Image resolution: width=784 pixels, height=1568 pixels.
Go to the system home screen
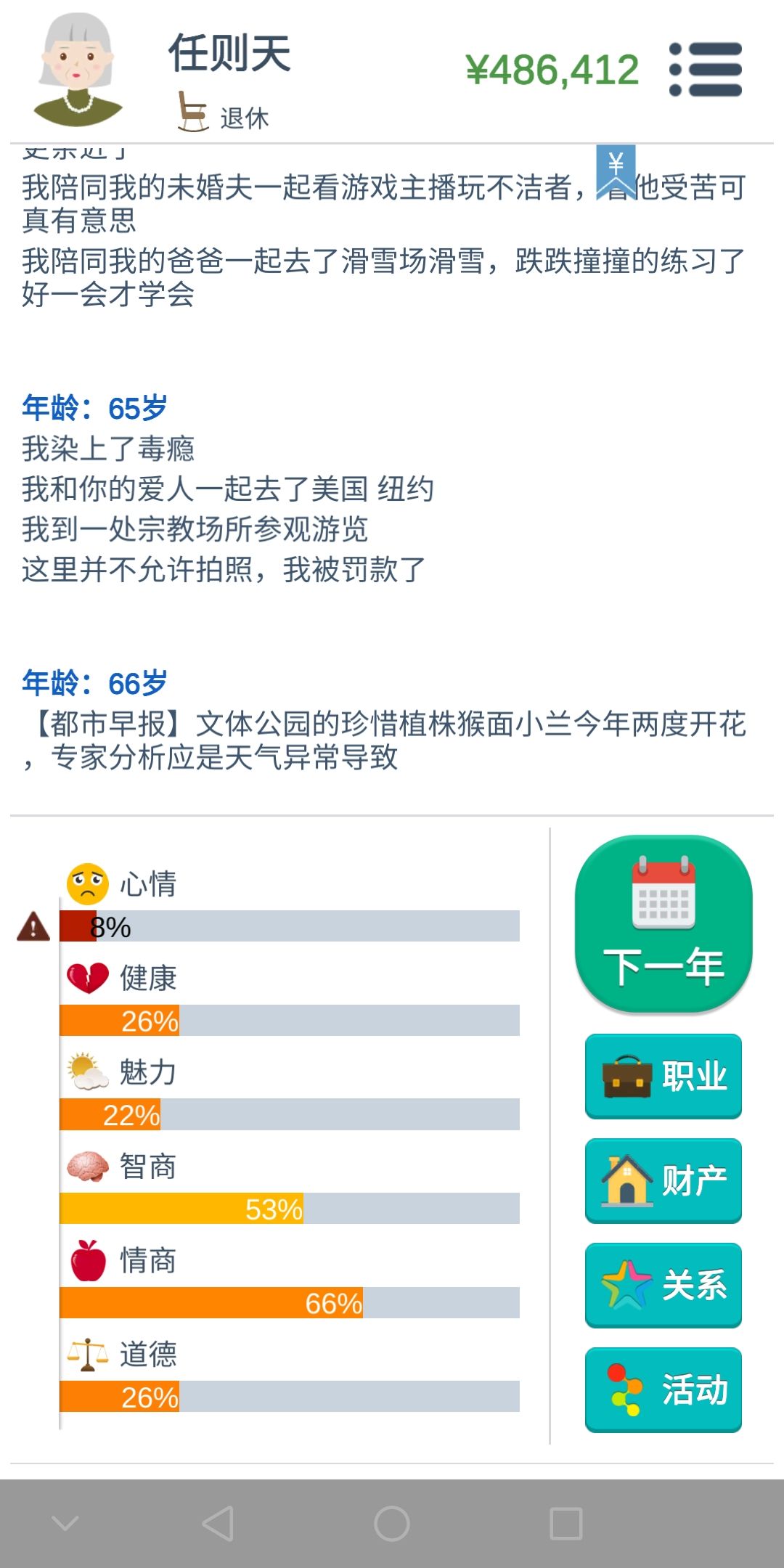392,1524
